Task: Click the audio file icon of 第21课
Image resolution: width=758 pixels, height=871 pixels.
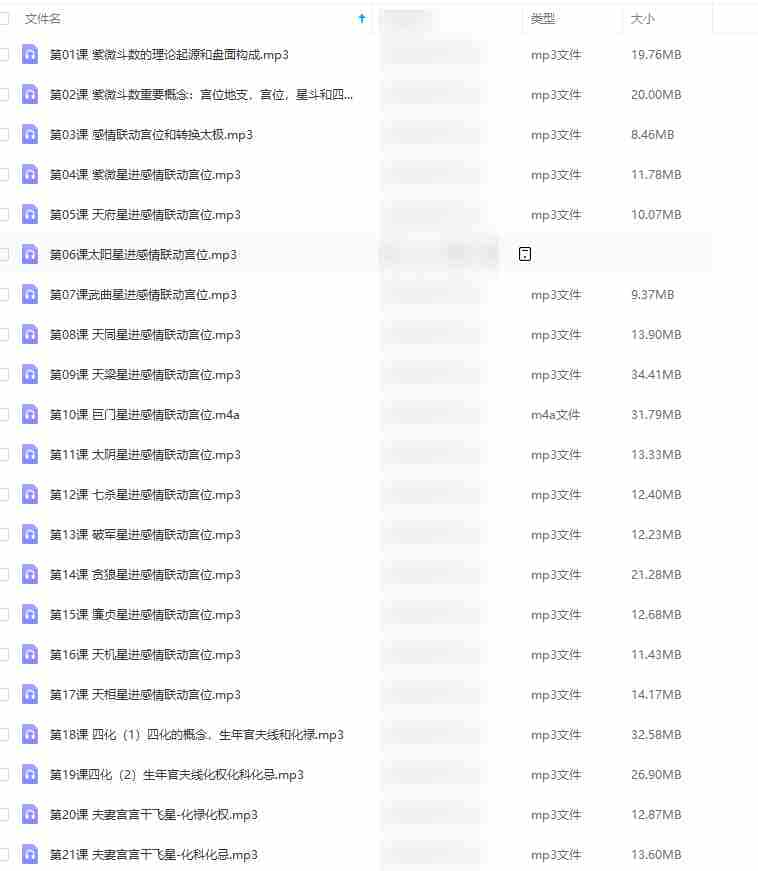Action: [29, 854]
